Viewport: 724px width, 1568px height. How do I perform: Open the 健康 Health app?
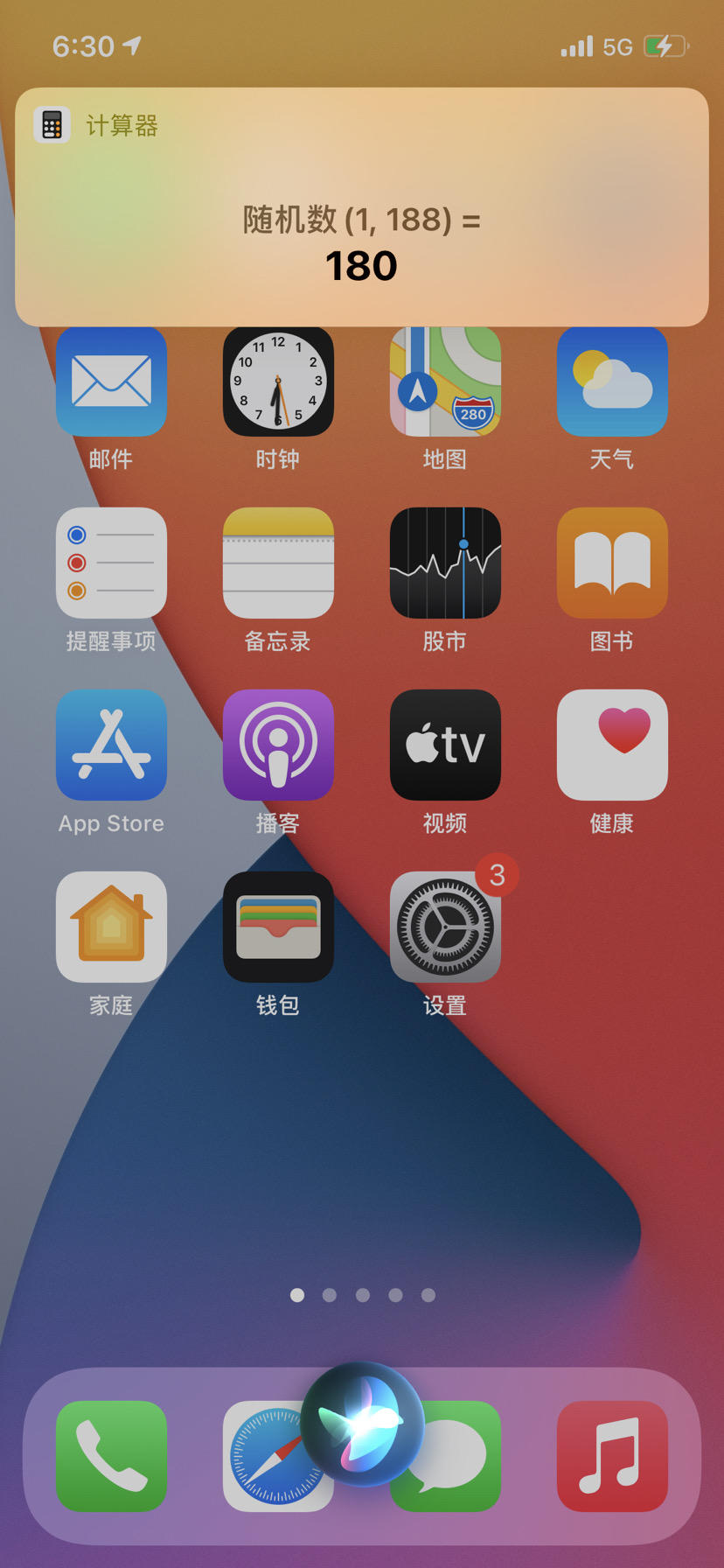[612, 745]
